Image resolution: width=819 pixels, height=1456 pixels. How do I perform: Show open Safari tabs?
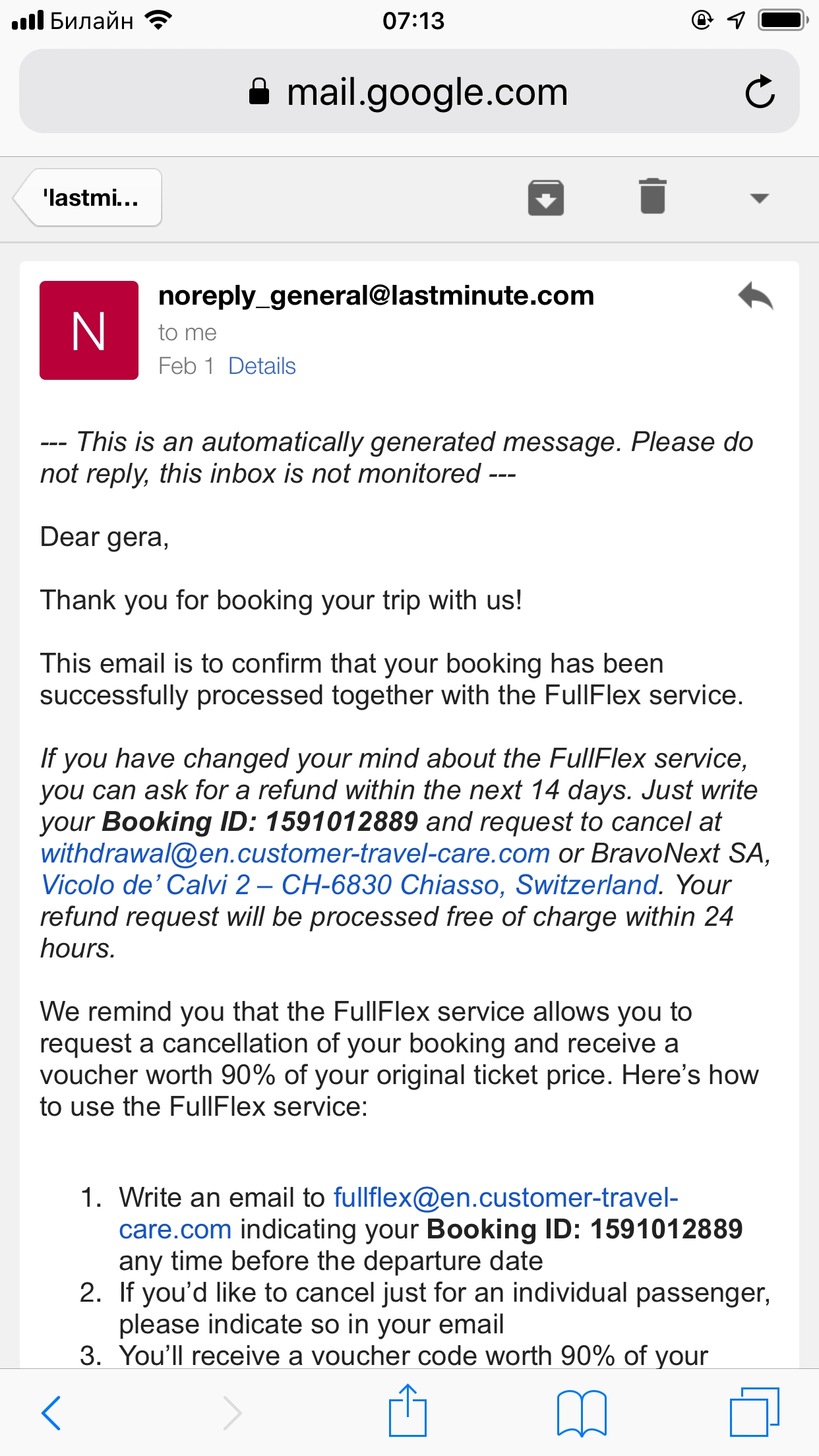754,1411
